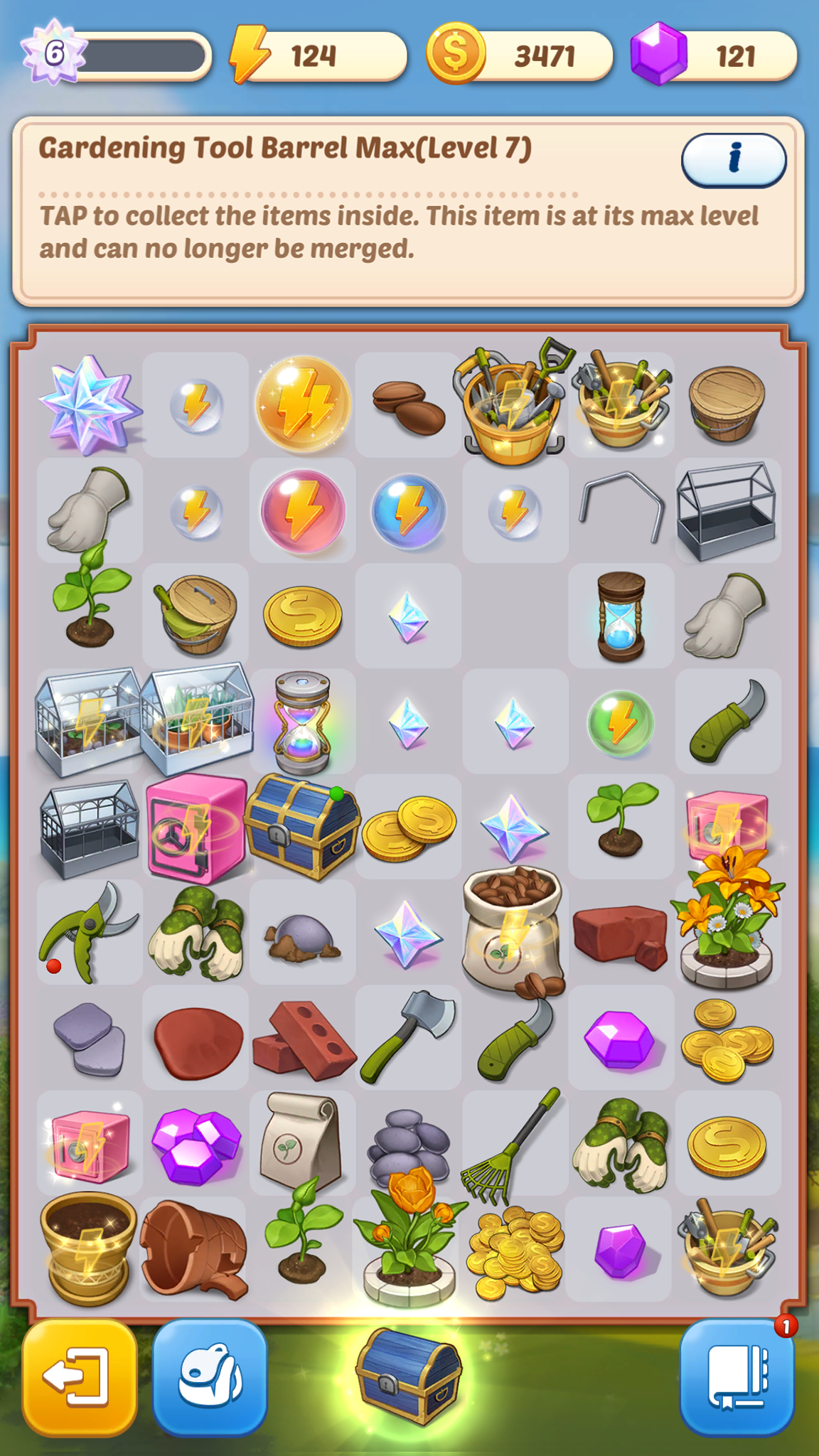Screen dimensions: 819x1456
Task: Tap the glowing treasure chest at bottom
Action: pyautogui.click(x=408, y=1376)
